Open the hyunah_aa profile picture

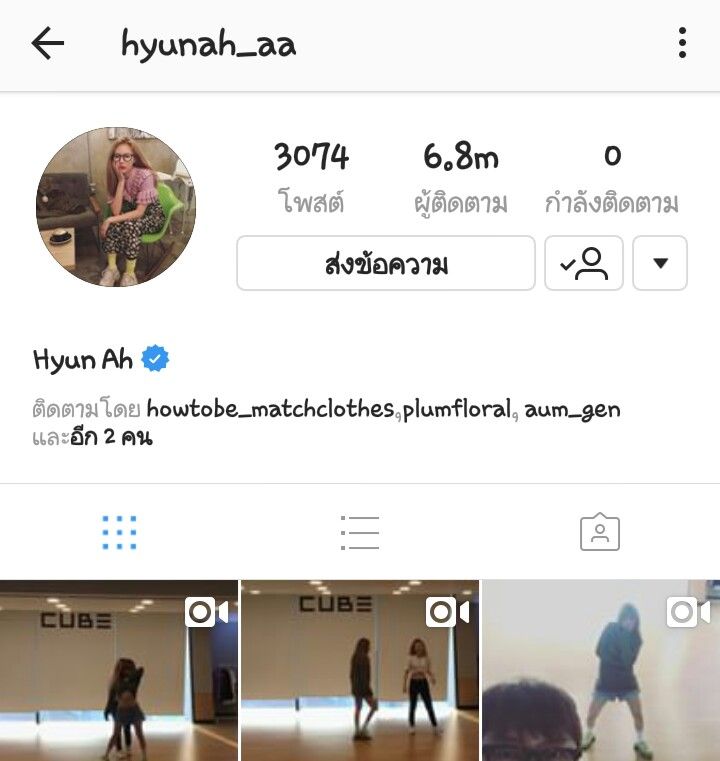(x=116, y=207)
